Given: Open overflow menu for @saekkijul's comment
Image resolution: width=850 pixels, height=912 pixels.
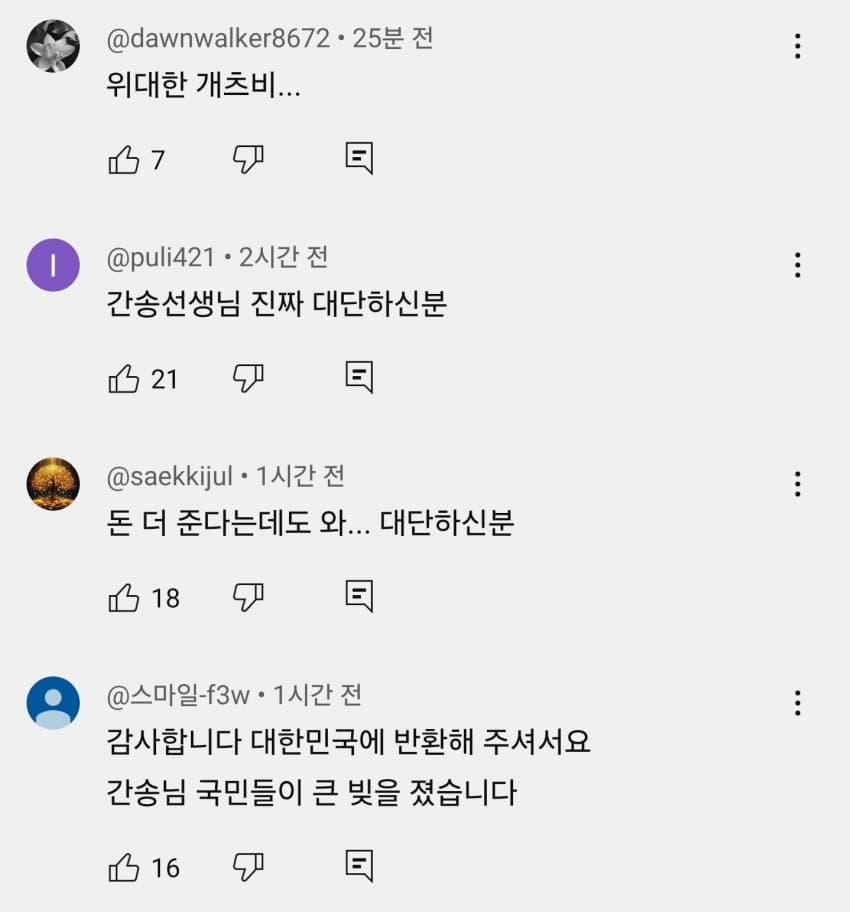Looking at the screenshot, I should 797,484.
